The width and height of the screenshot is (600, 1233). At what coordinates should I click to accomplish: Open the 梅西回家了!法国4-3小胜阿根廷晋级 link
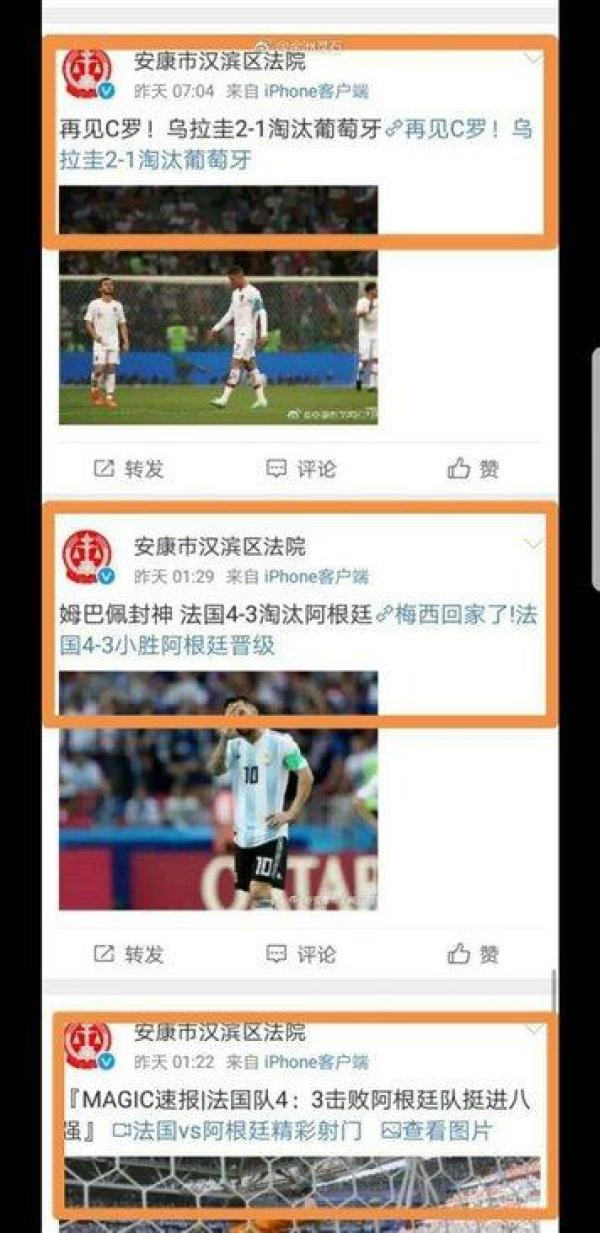tap(460, 616)
